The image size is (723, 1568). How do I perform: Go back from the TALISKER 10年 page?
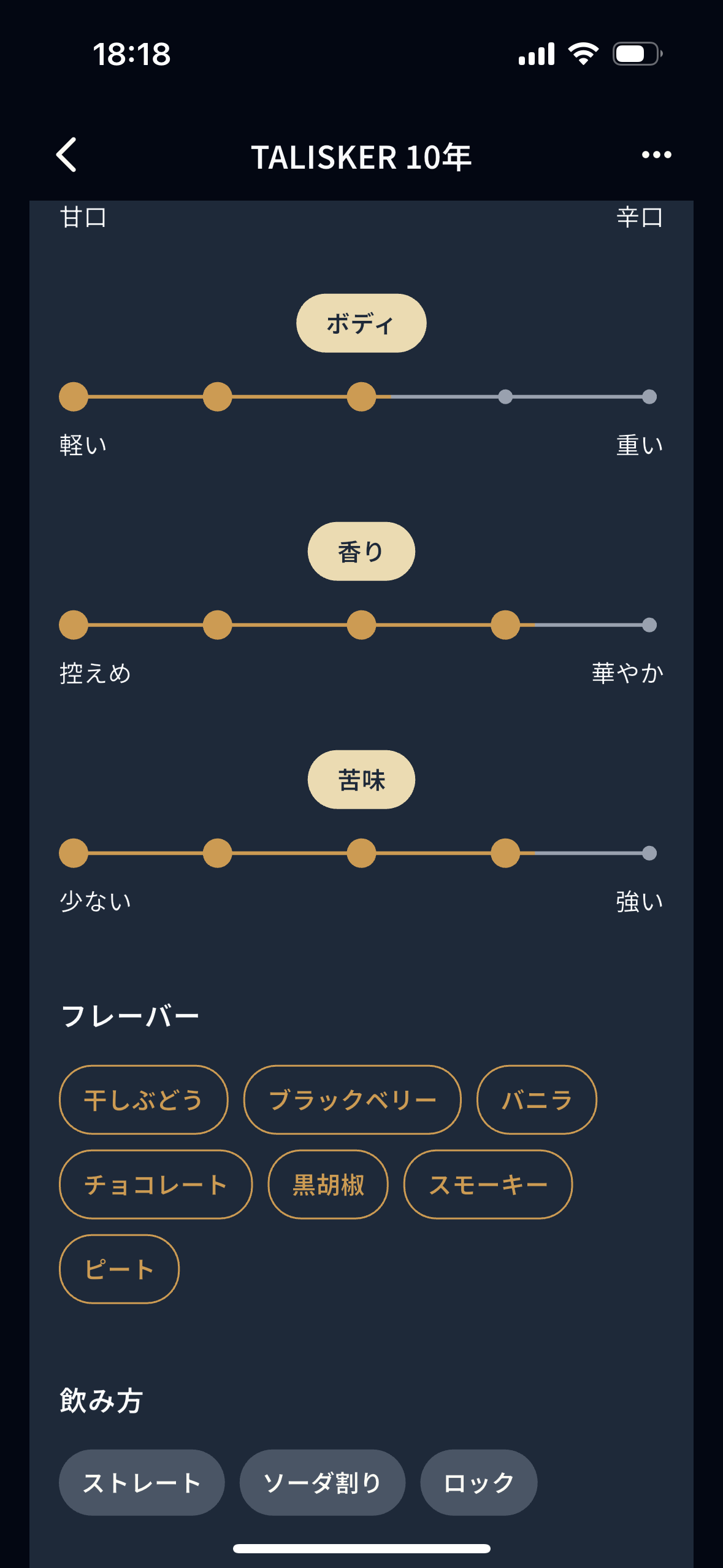[x=67, y=155]
